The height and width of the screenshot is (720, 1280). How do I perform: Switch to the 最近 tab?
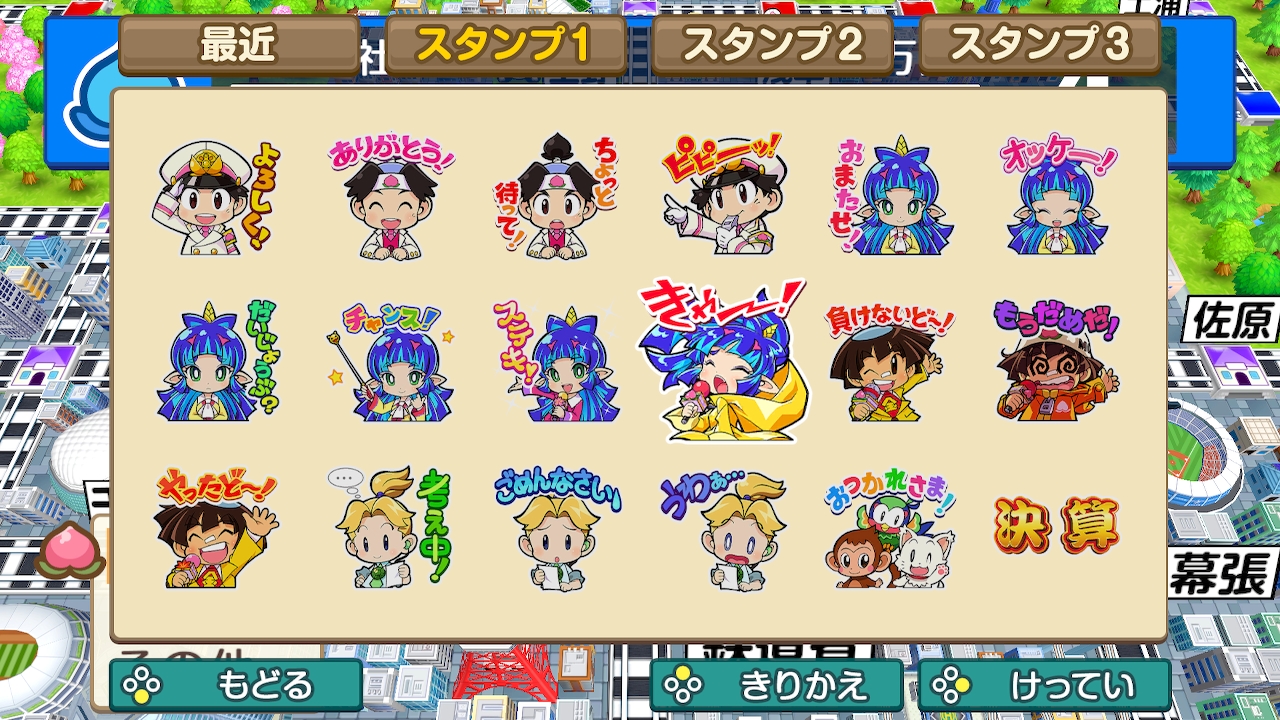click(238, 45)
